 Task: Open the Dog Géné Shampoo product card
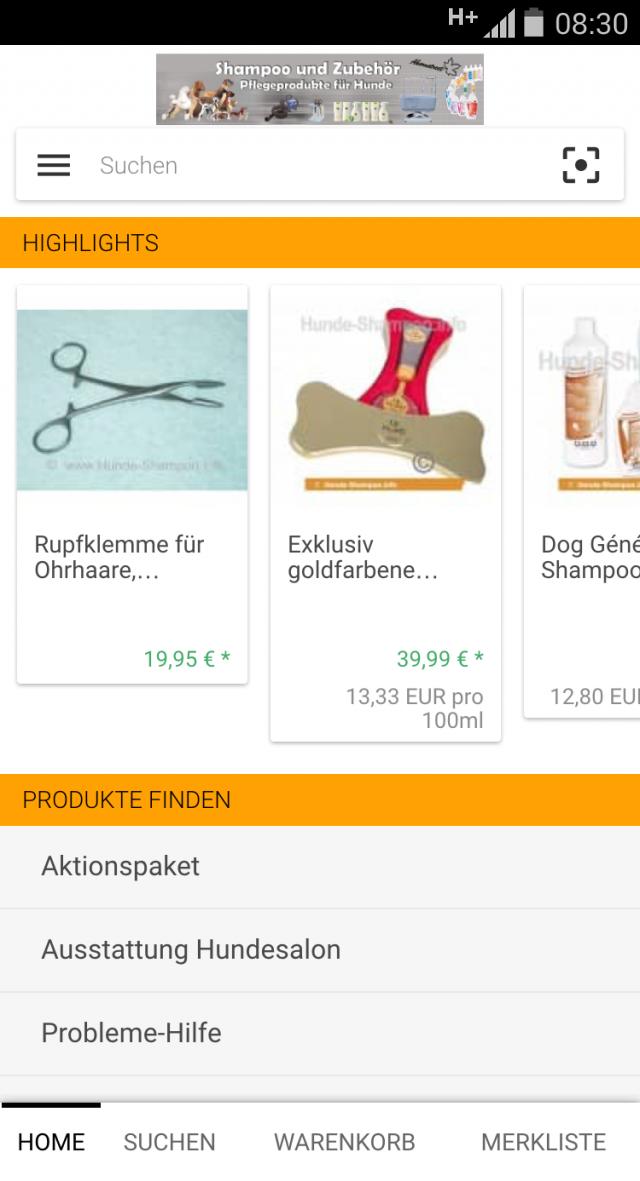pyautogui.click(x=585, y=500)
